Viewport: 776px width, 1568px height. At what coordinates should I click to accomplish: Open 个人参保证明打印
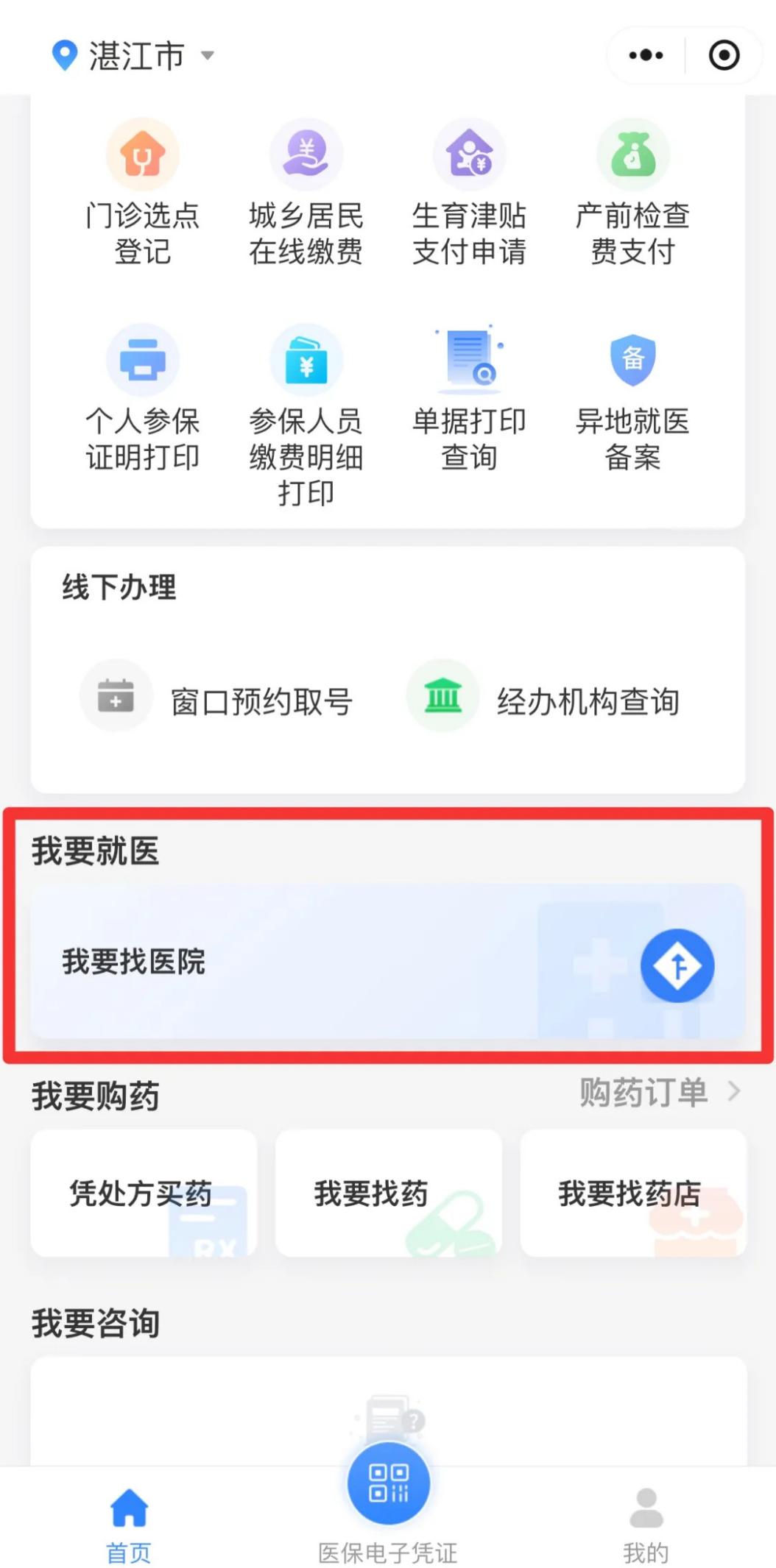[143, 398]
